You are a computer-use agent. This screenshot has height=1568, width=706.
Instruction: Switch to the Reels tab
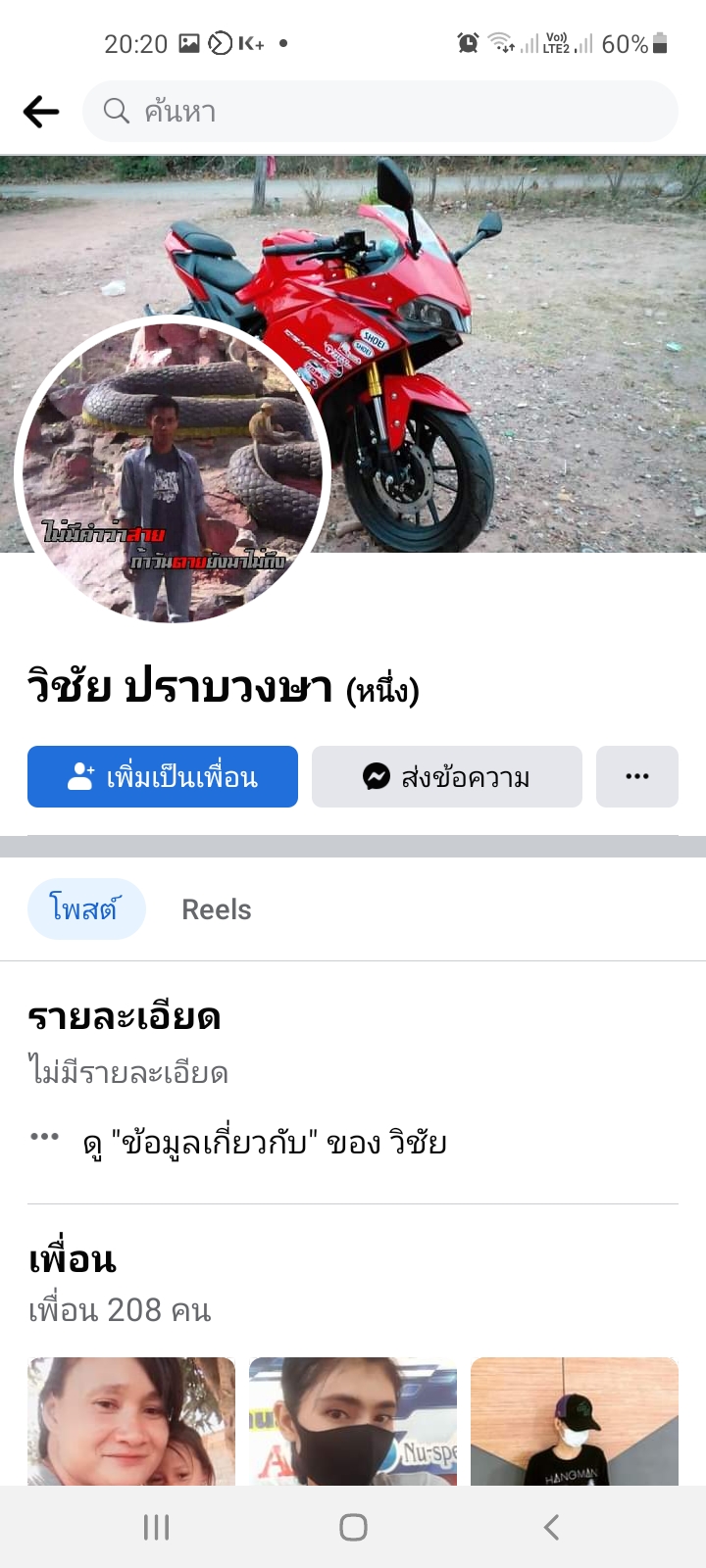pos(217,909)
